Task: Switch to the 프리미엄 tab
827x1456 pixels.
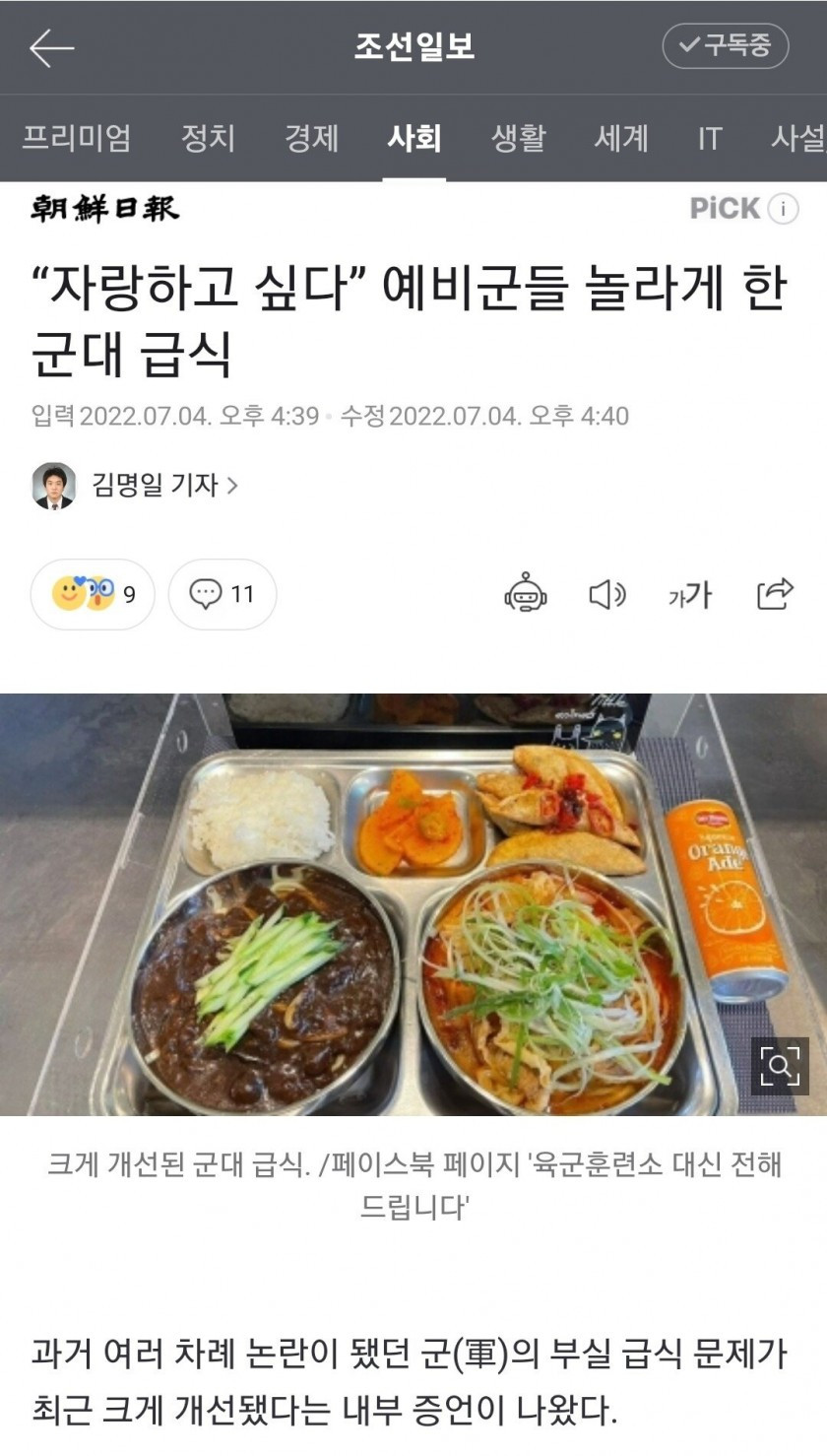Action: pos(77,138)
